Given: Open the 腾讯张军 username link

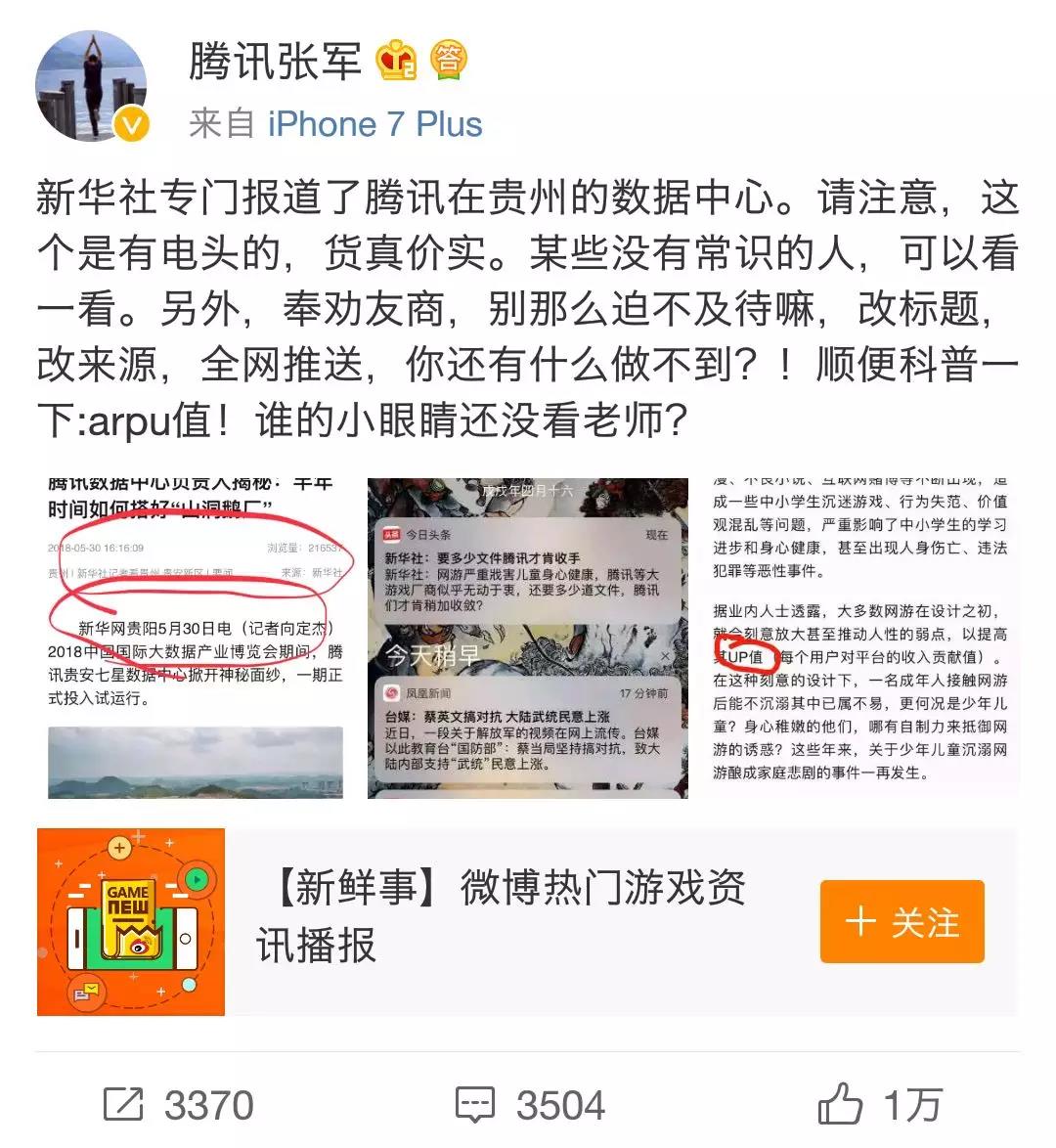Looking at the screenshot, I should (275, 63).
